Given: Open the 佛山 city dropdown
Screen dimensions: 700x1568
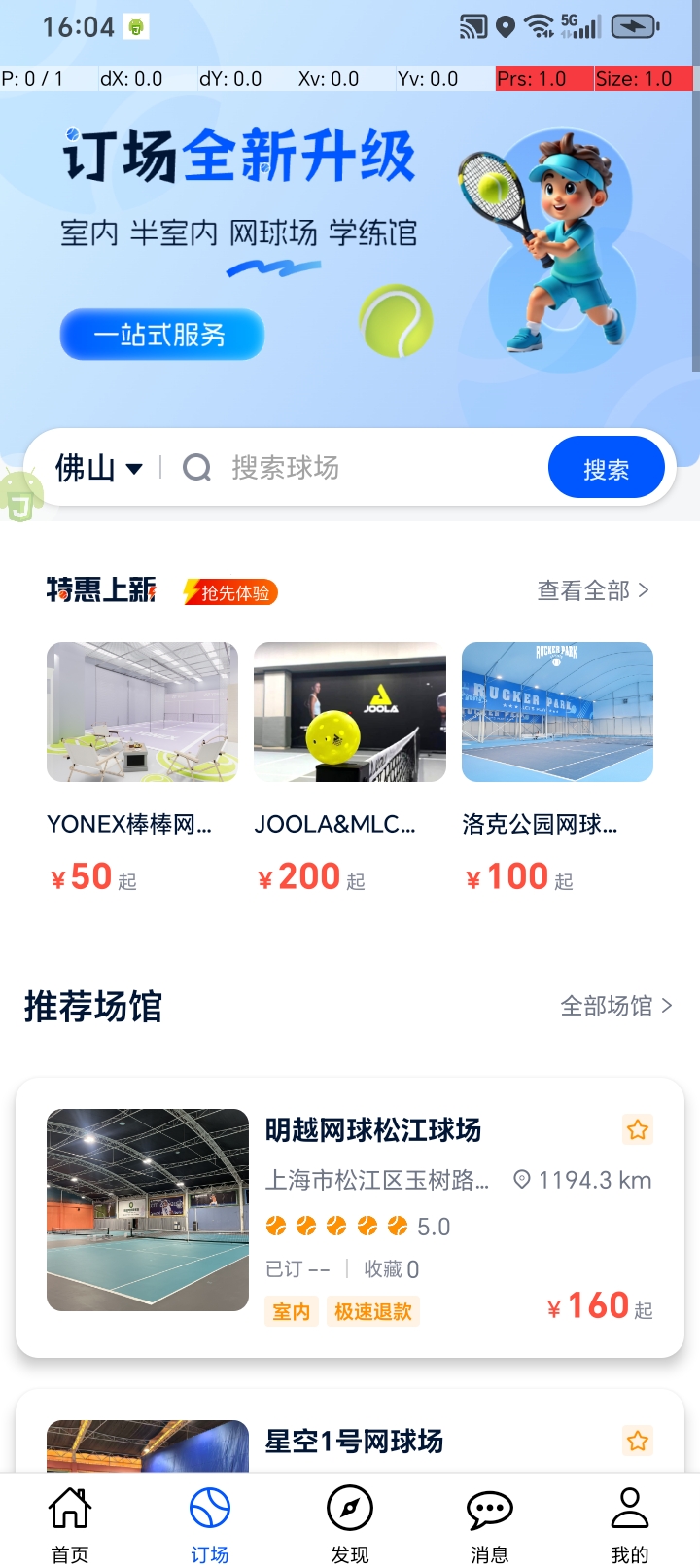Looking at the screenshot, I should [98, 468].
